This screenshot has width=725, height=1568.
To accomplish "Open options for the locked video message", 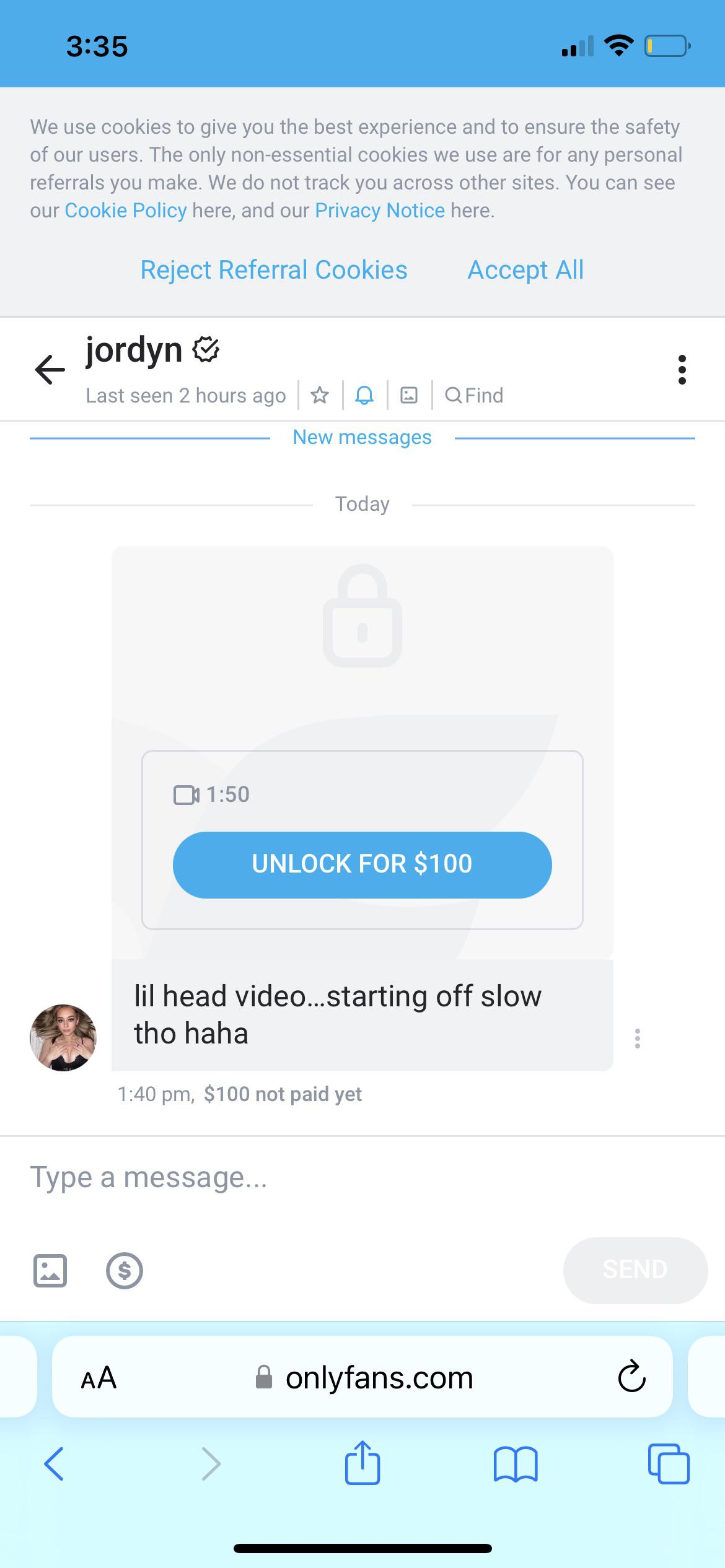I will [x=637, y=1038].
